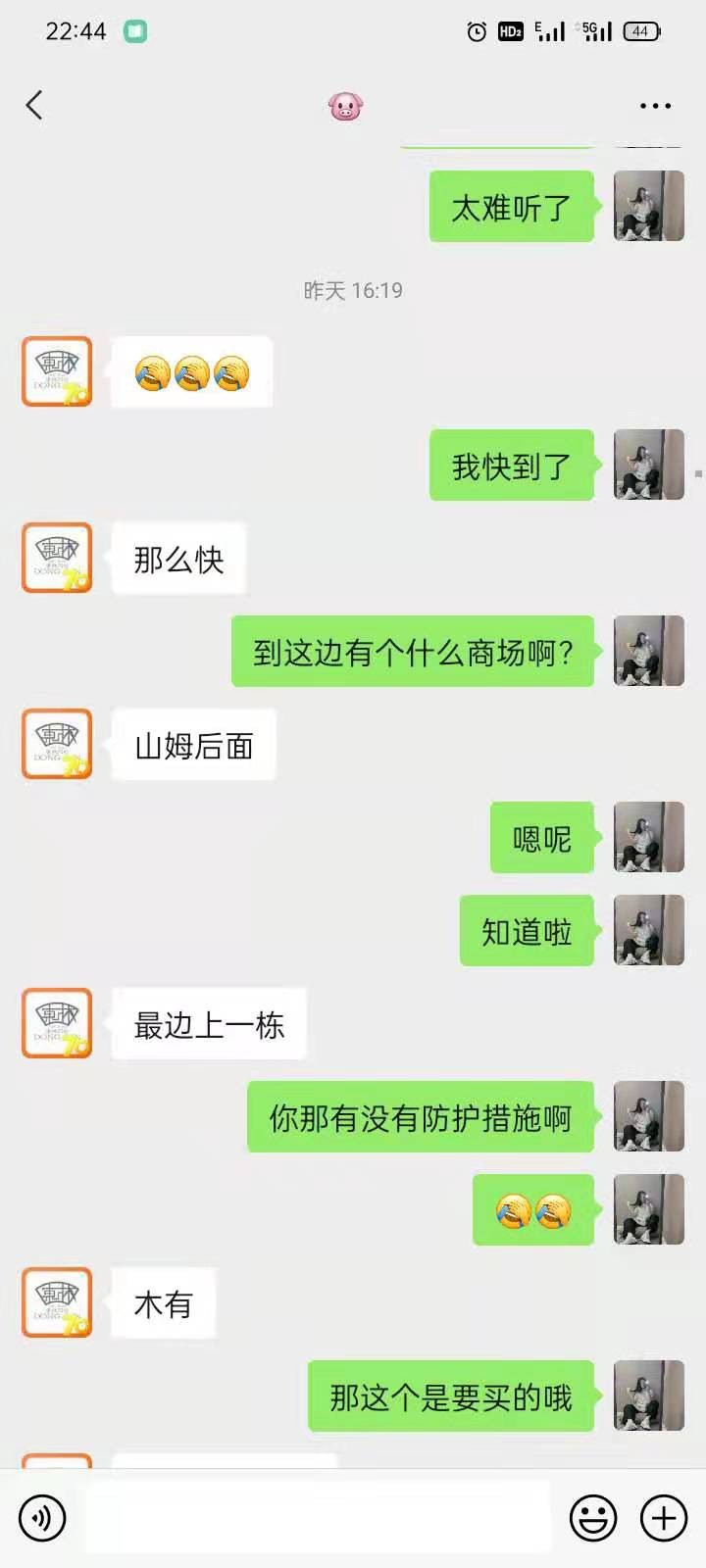Open my avatar beside 太难听了
This screenshot has height=1568, width=706.
tap(648, 206)
